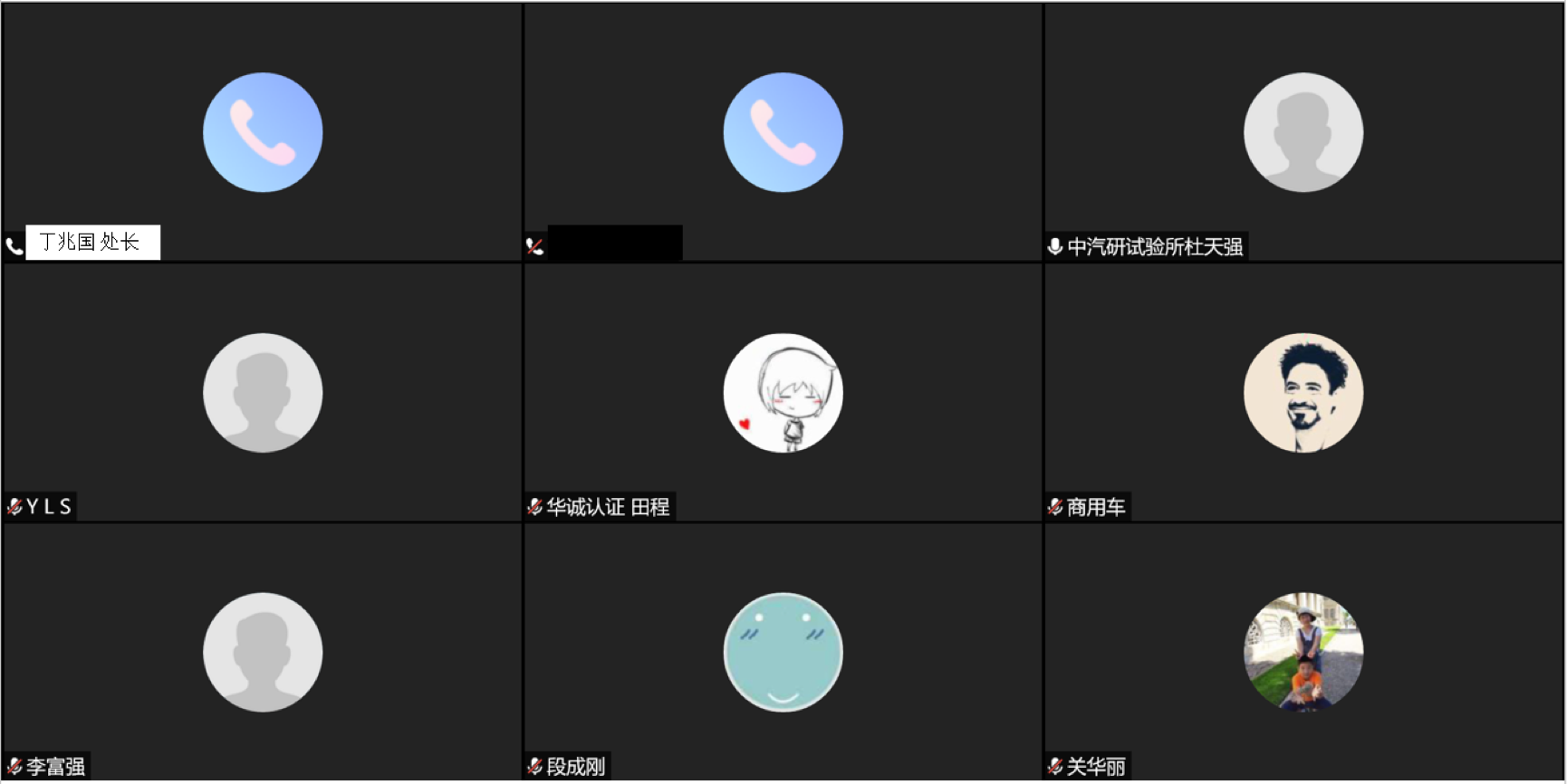Open 关华丽 participant tile
1567x784 pixels.
pyautogui.click(x=1303, y=652)
